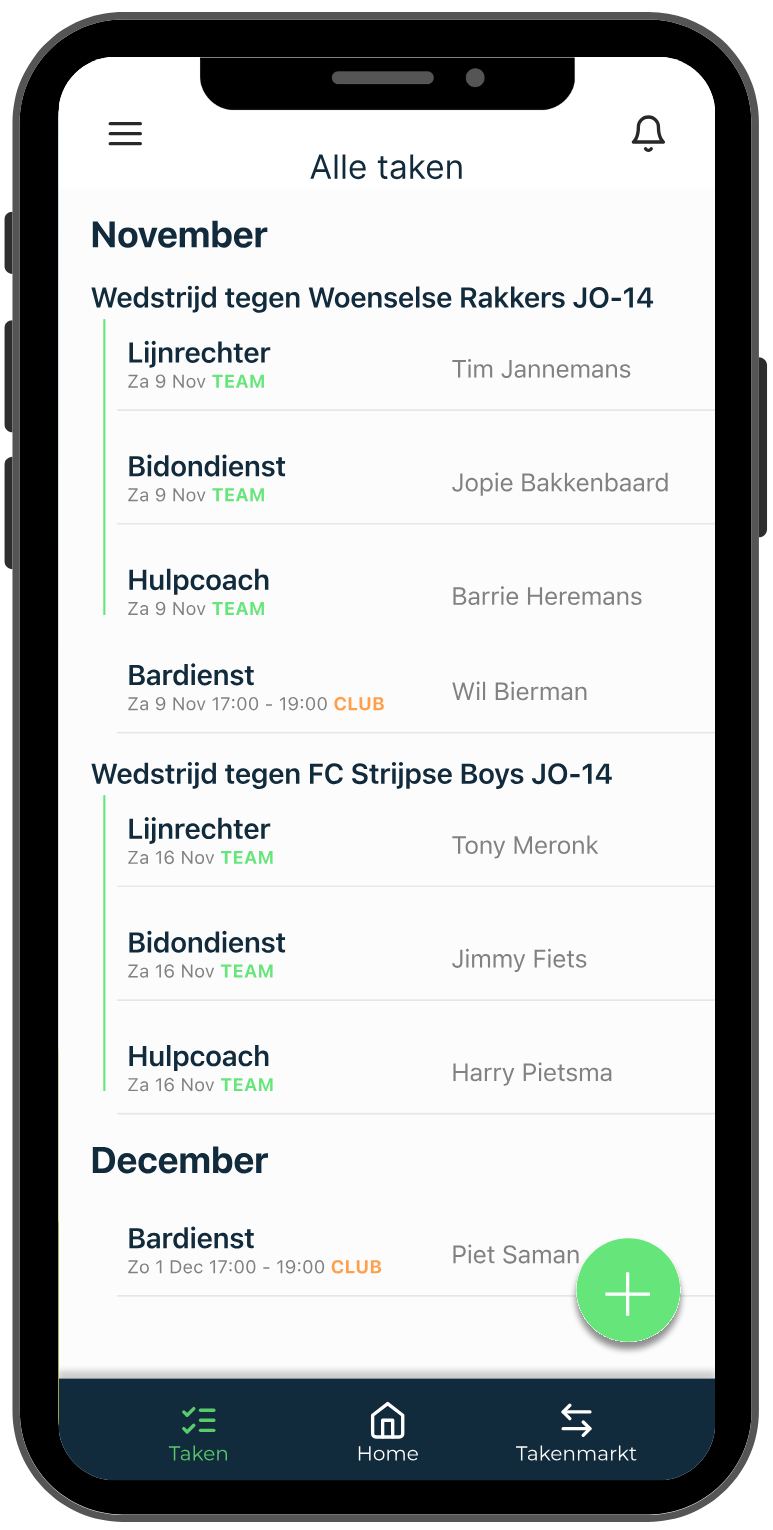Open Lijnrechter task of Tony Meronk
Screen dimensions: 773x1530
click(x=415, y=842)
